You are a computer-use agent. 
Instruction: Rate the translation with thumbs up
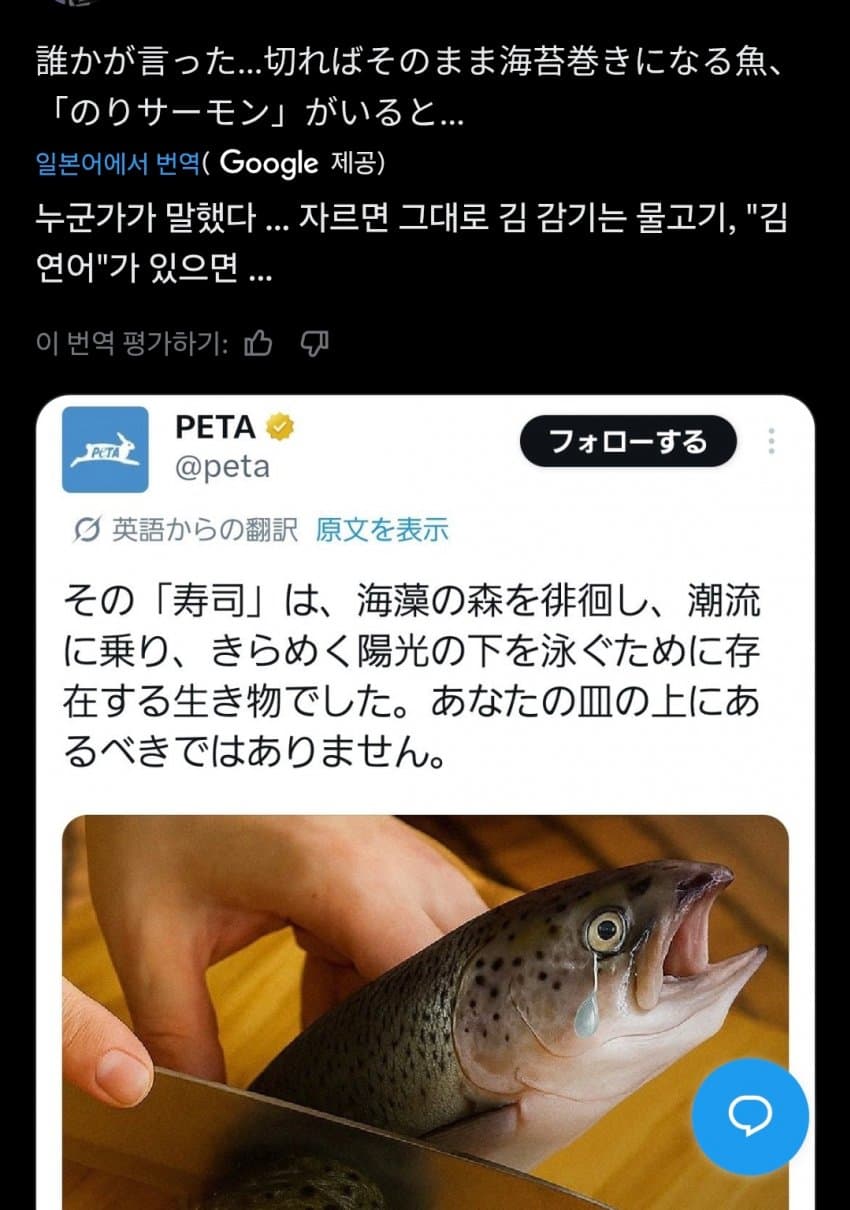point(259,344)
